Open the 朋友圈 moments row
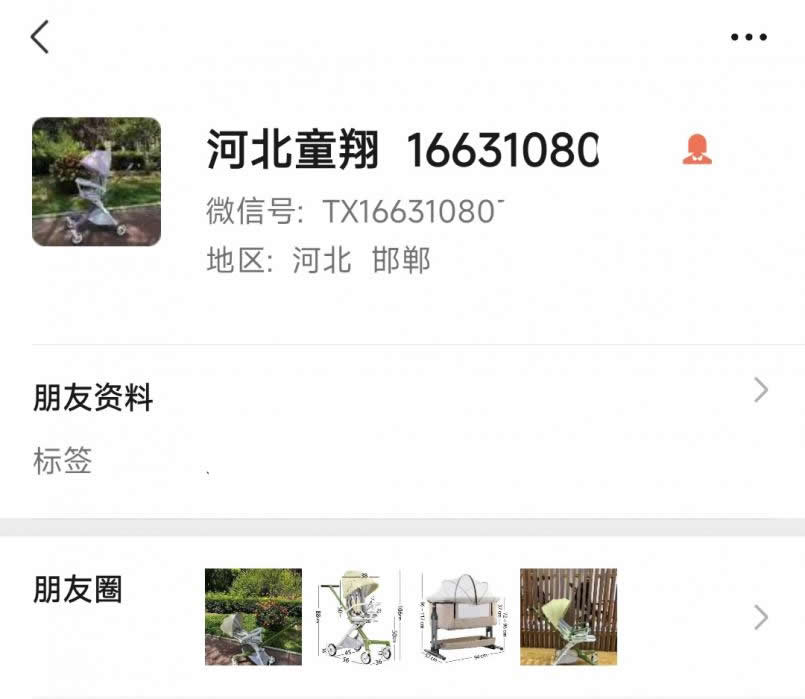Viewport: 805px width, 699px height. click(400, 615)
